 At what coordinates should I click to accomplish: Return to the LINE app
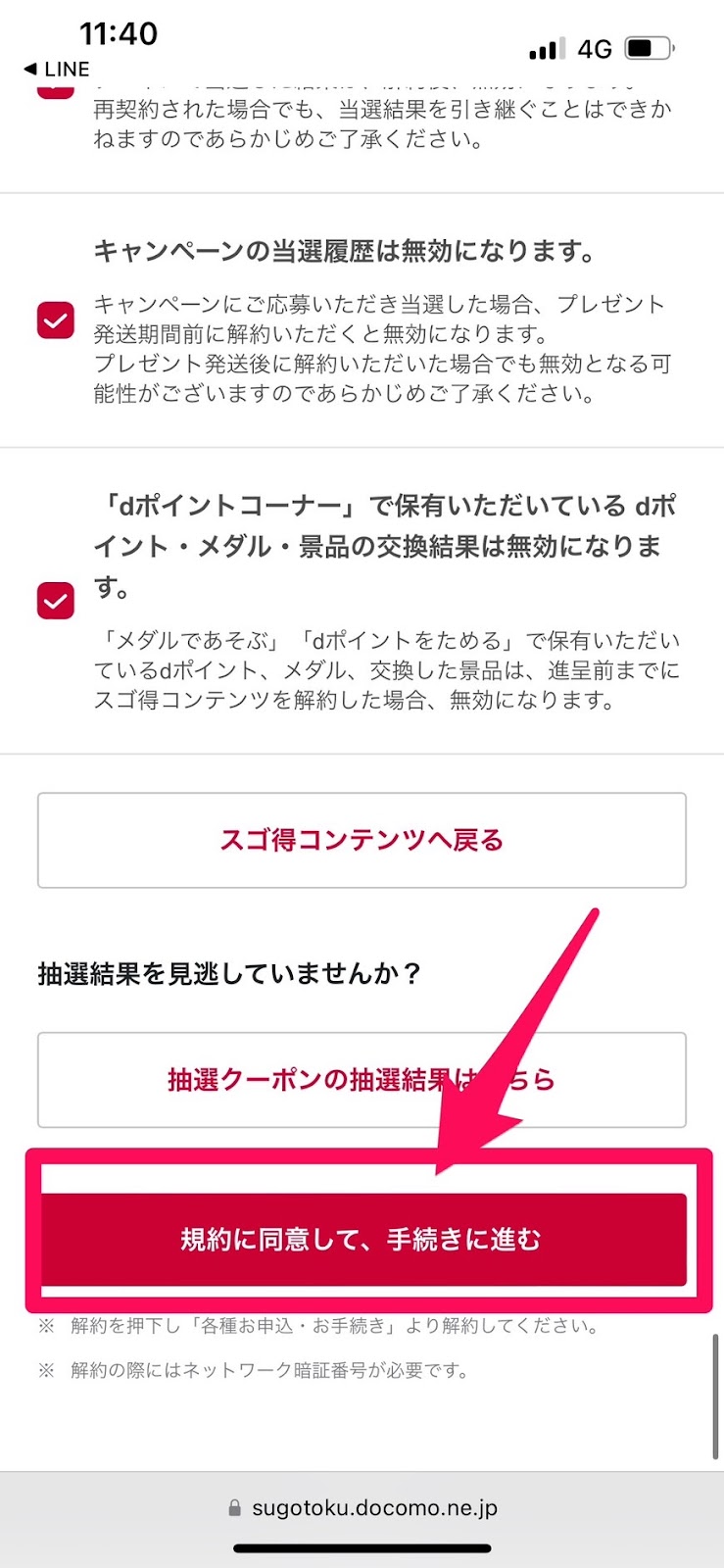tap(57, 69)
